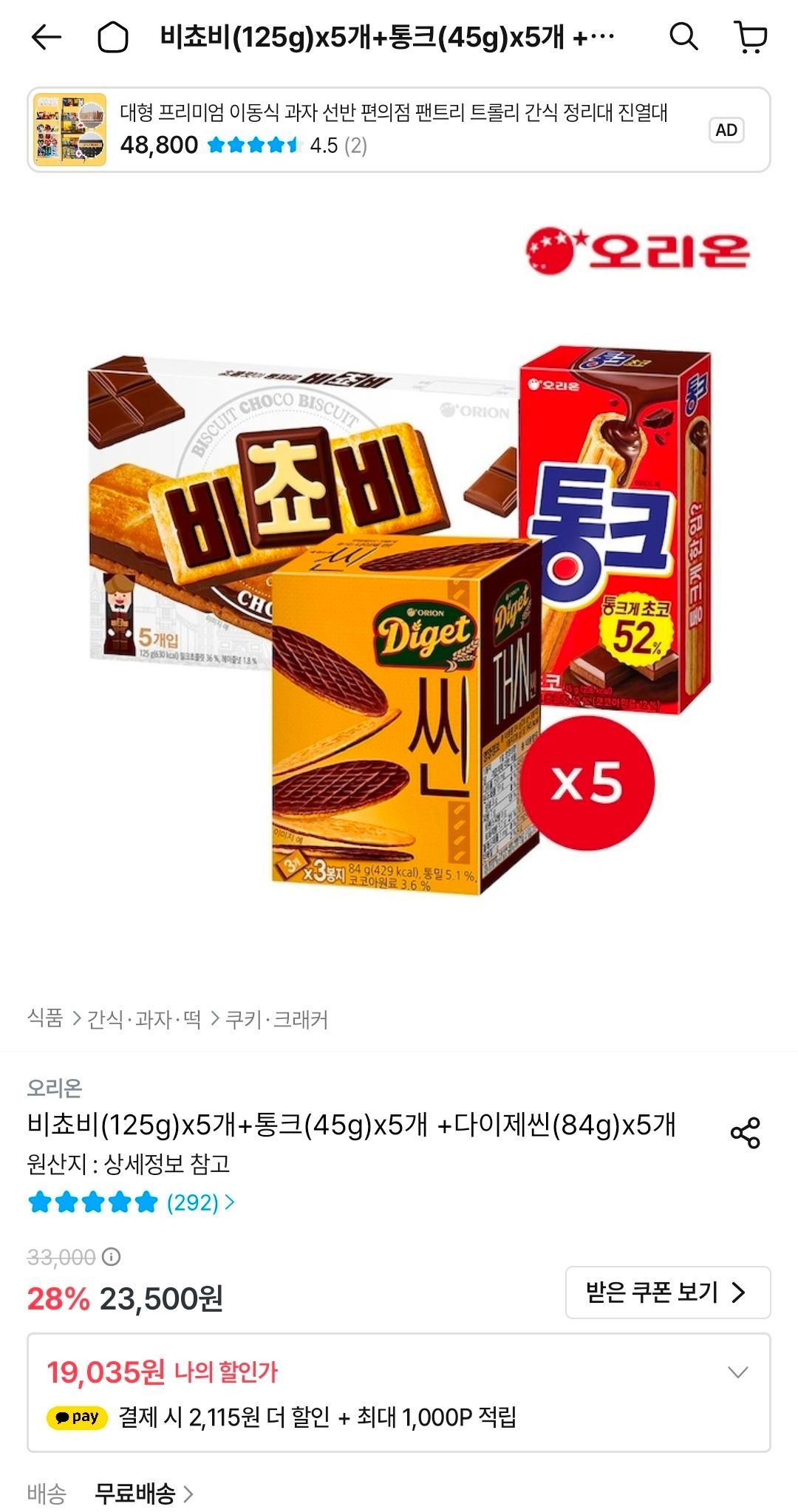Open the 간식·과자·떡 category breadcrumb
The width and height of the screenshot is (798, 1512).
(144, 1019)
